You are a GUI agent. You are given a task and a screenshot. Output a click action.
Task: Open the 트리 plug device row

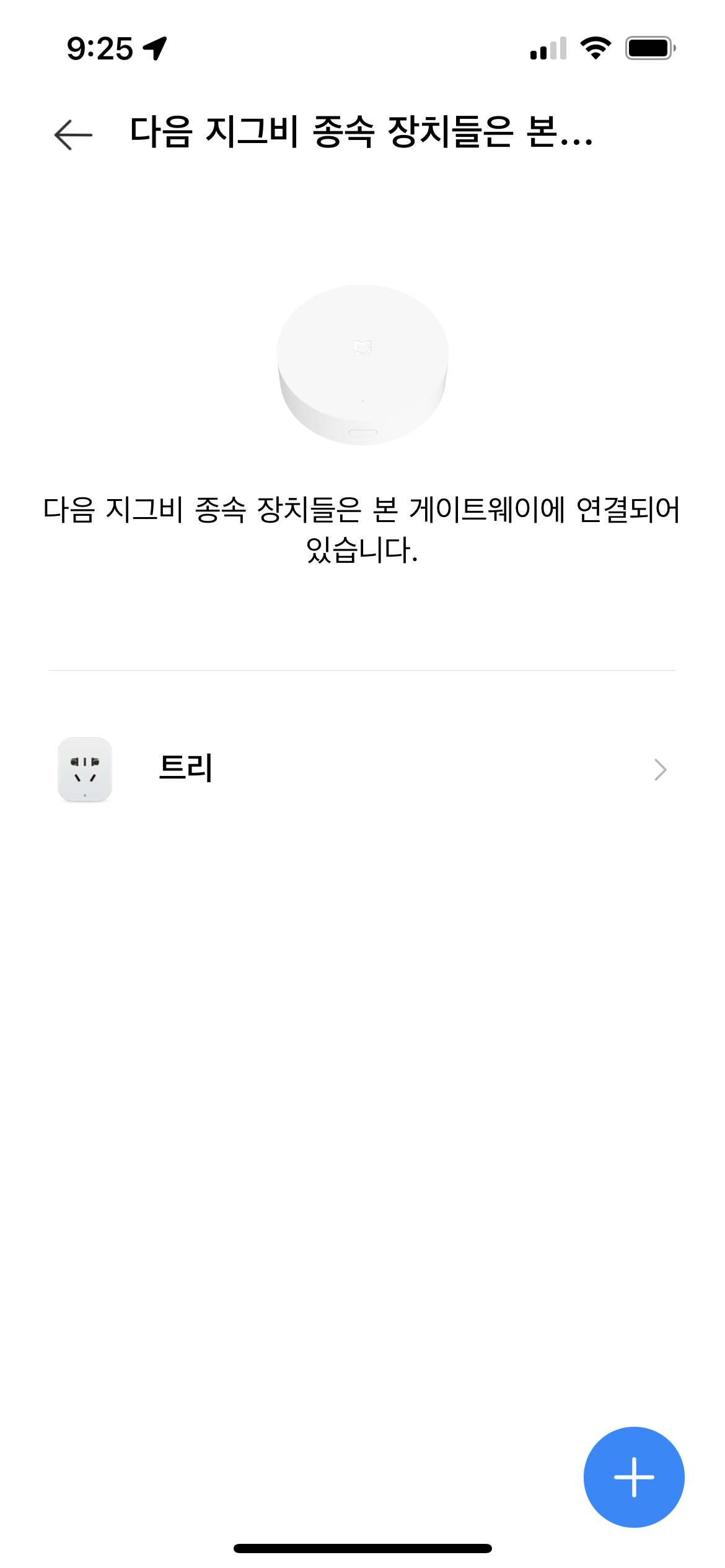pyautogui.click(x=362, y=769)
